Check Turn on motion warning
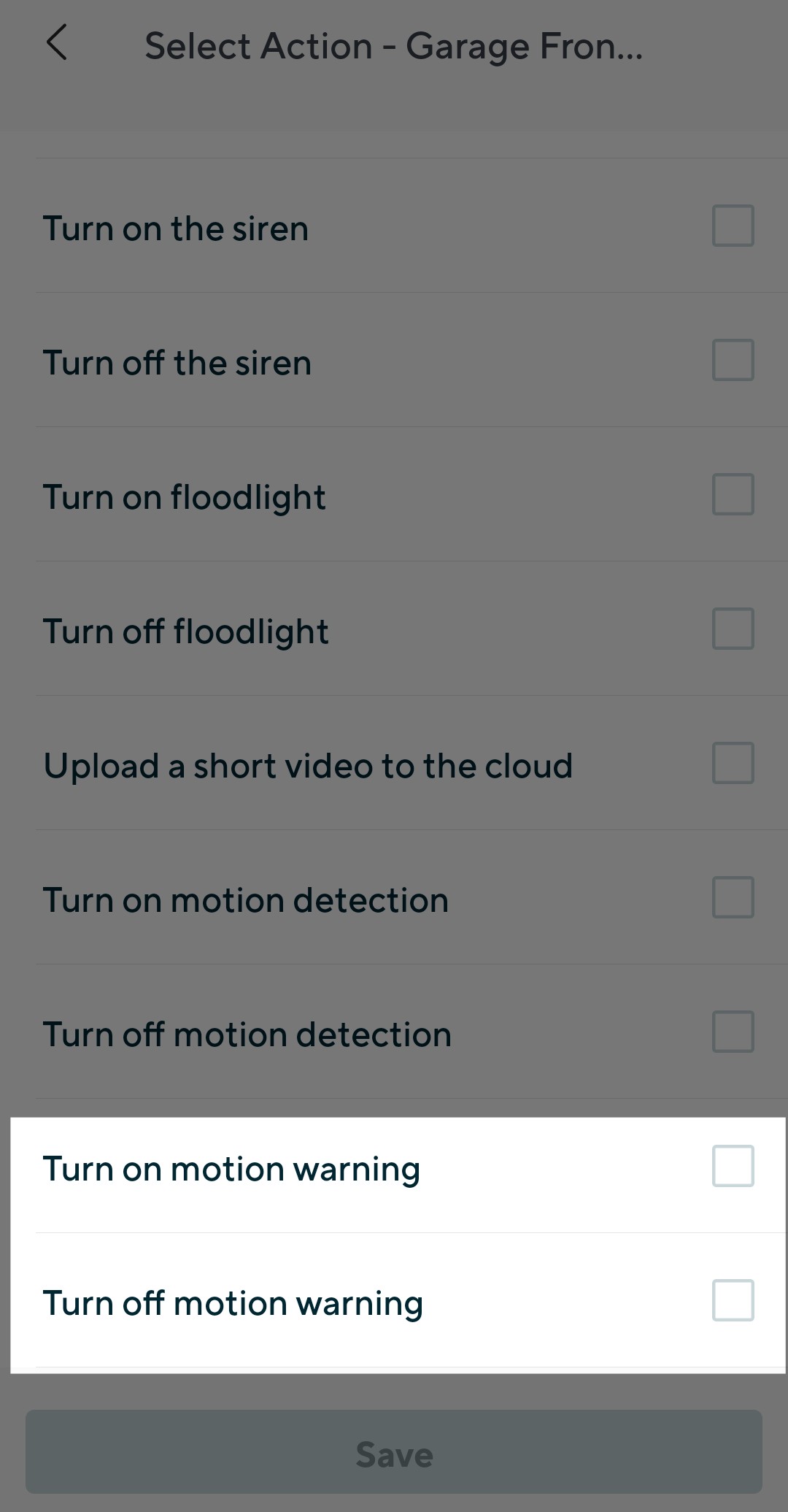Viewport: 788px width, 1512px height. pos(733,1166)
